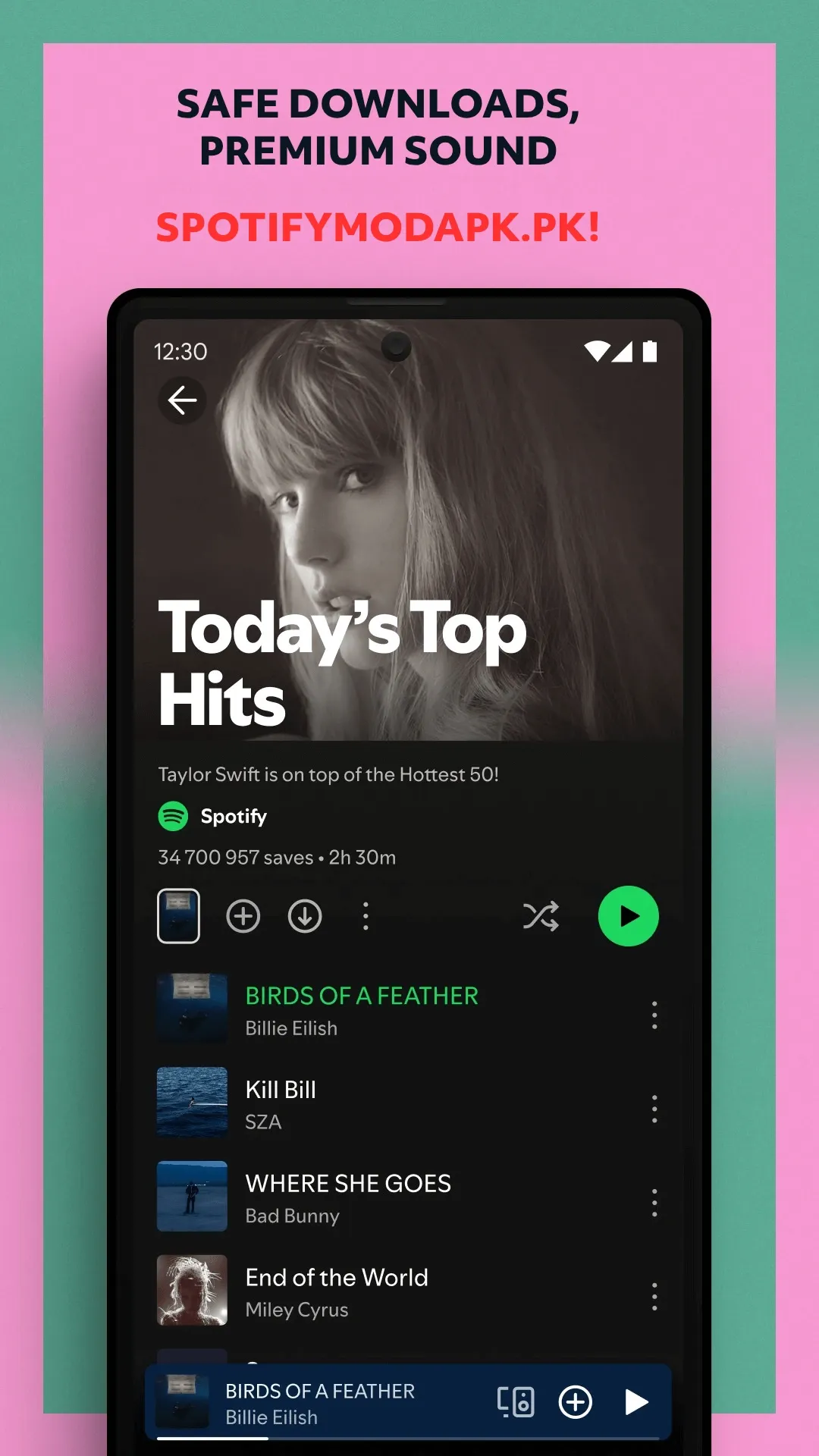819x1456 pixels.
Task: Add BIRDS OF A FEATHER in mini player
Action: [x=576, y=1401]
